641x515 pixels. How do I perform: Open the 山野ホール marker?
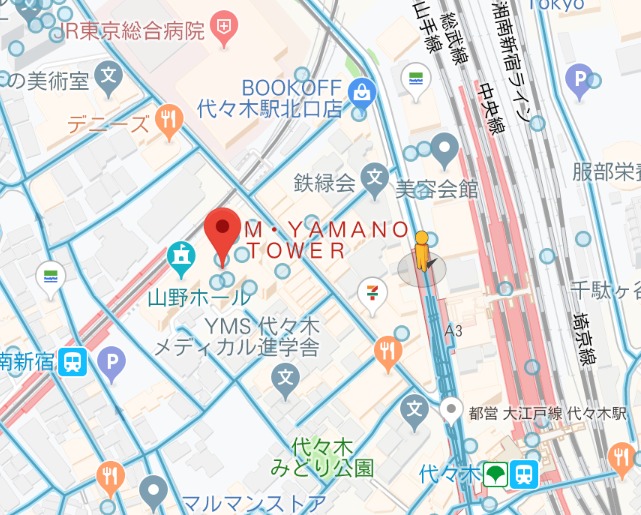point(182,257)
